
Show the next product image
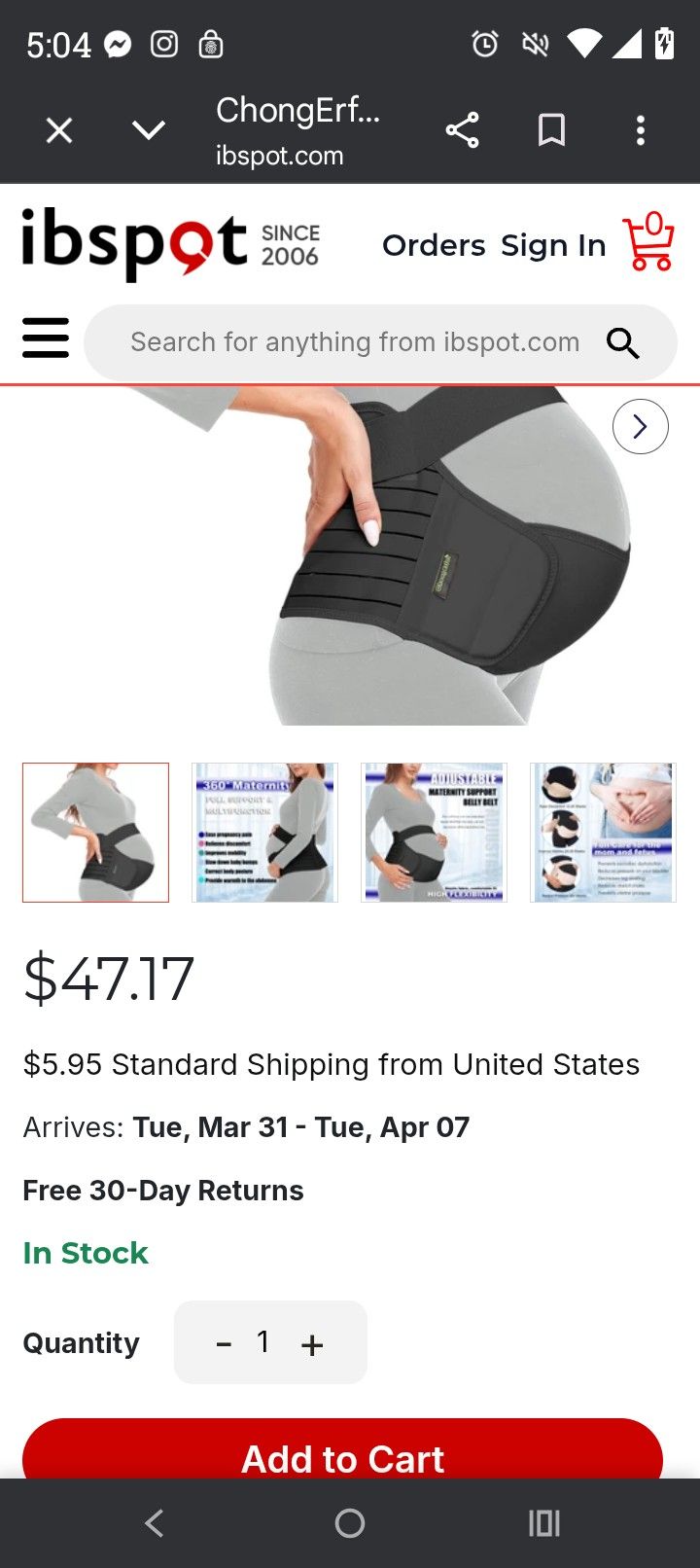(641, 426)
